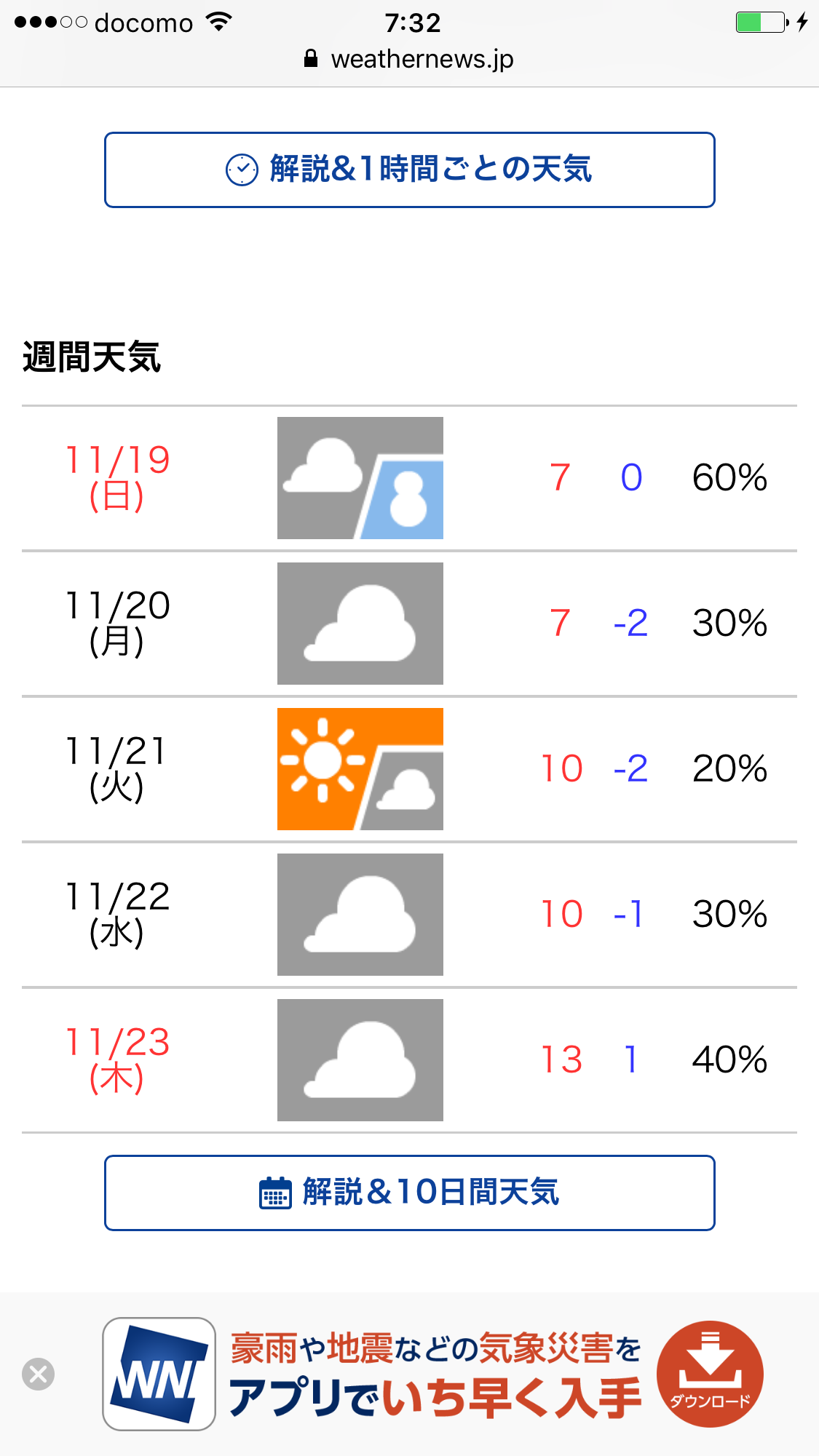The height and width of the screenshot is (1456, 819).
Task: Open 解説&10日間天気 forecast
Action: click(x=409, y=1193)
